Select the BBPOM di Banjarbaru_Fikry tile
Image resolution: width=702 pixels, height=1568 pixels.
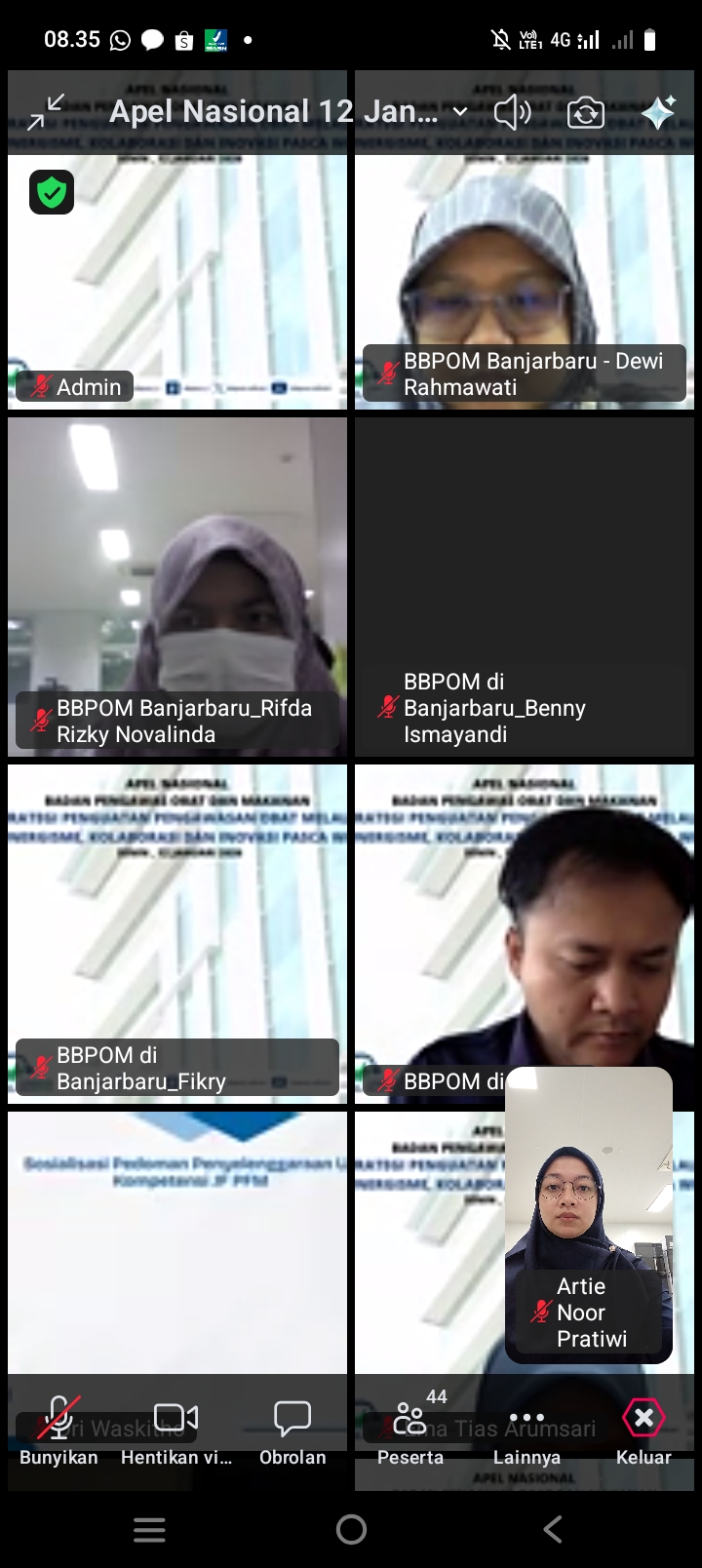(x=177, y=926)
